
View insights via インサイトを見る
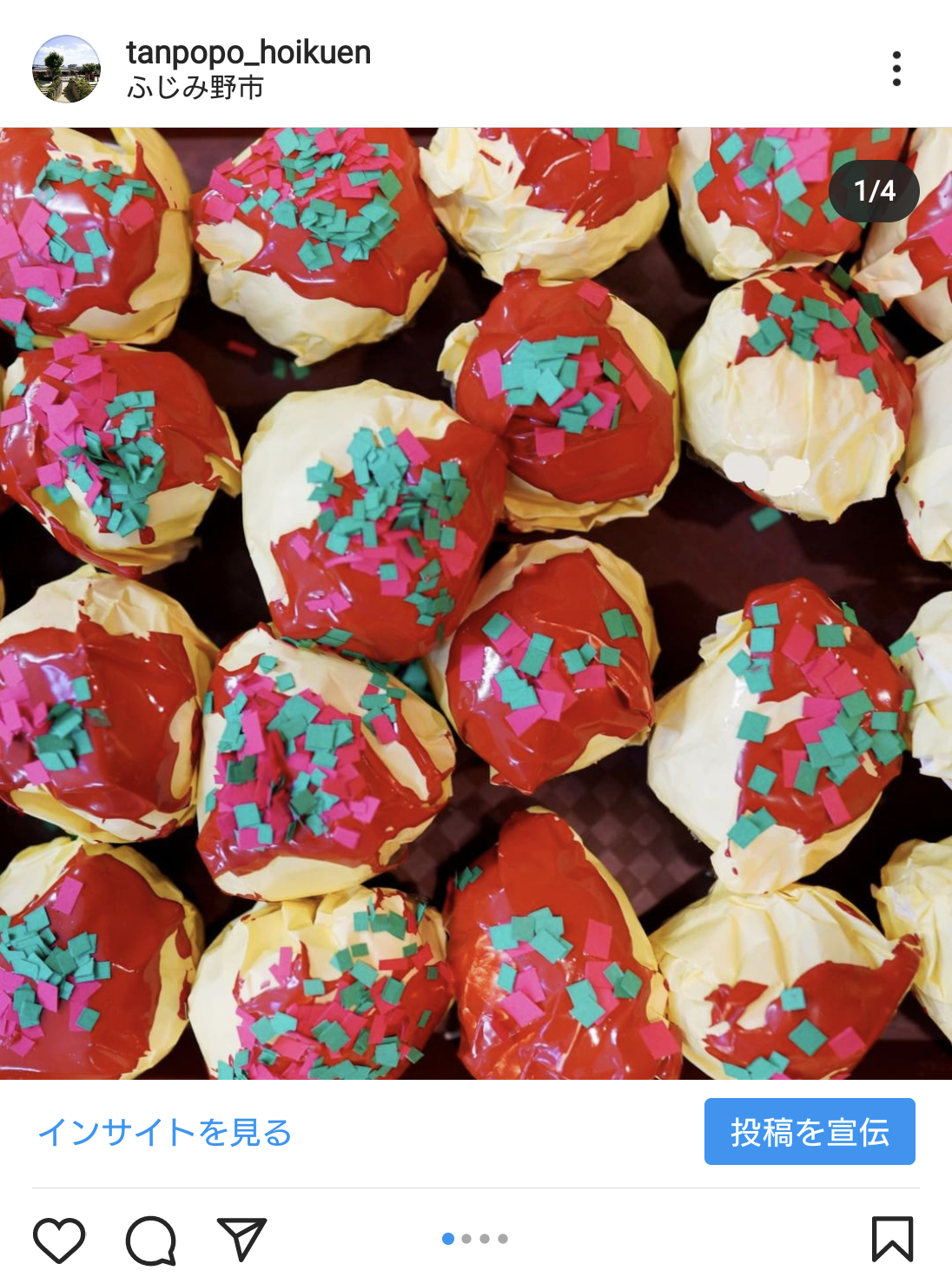click(x=165, y=1132)
